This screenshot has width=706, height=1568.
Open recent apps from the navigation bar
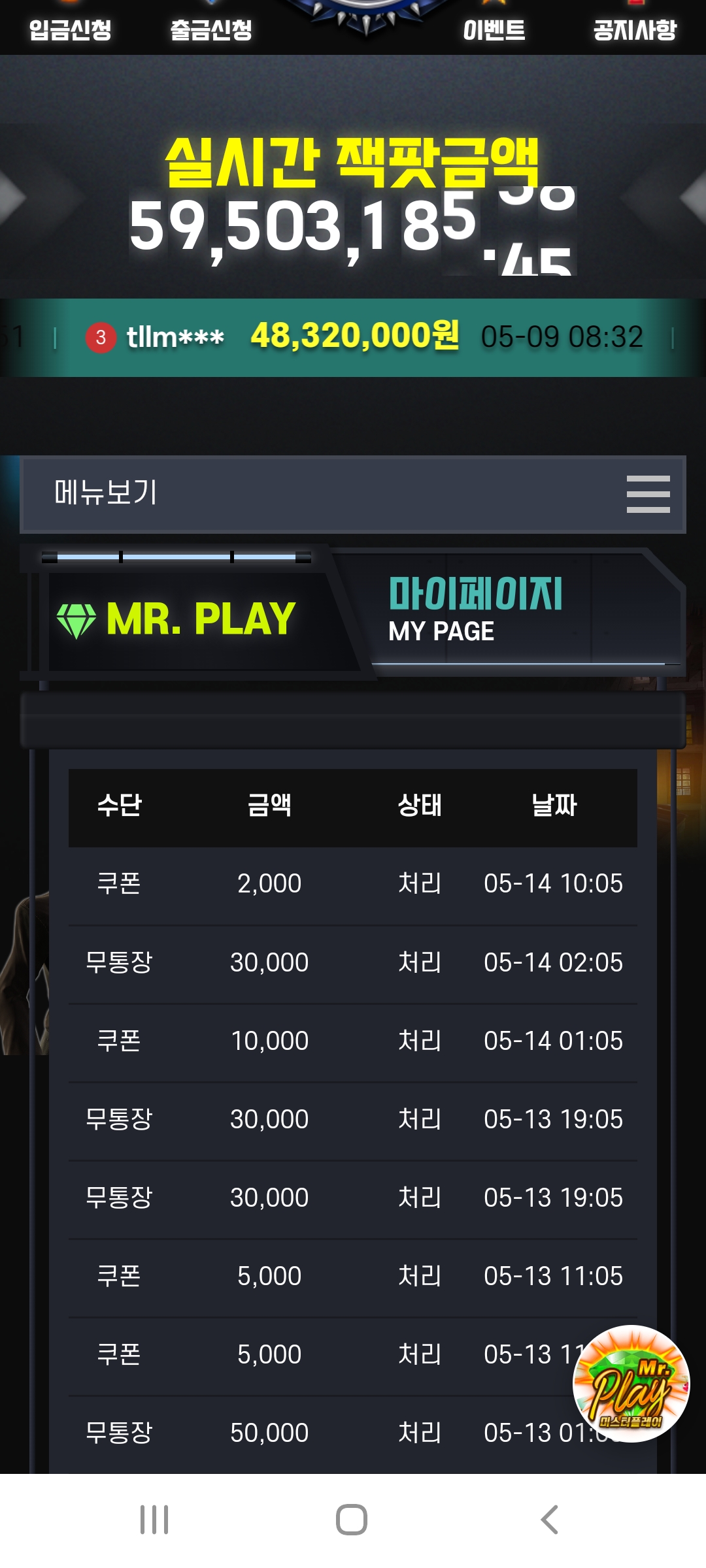point(154,1519)
